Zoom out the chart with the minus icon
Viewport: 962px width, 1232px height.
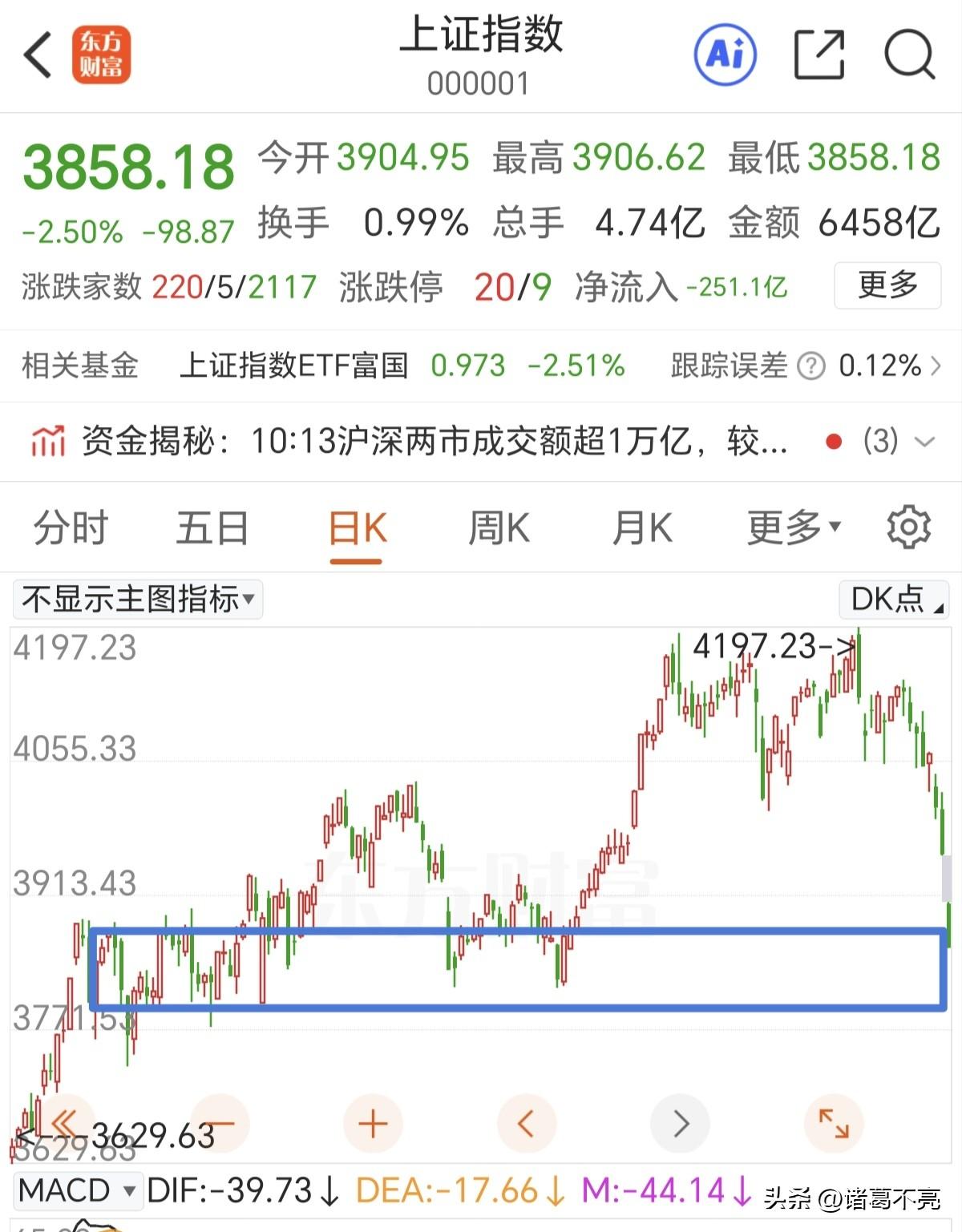[220, 1124]
